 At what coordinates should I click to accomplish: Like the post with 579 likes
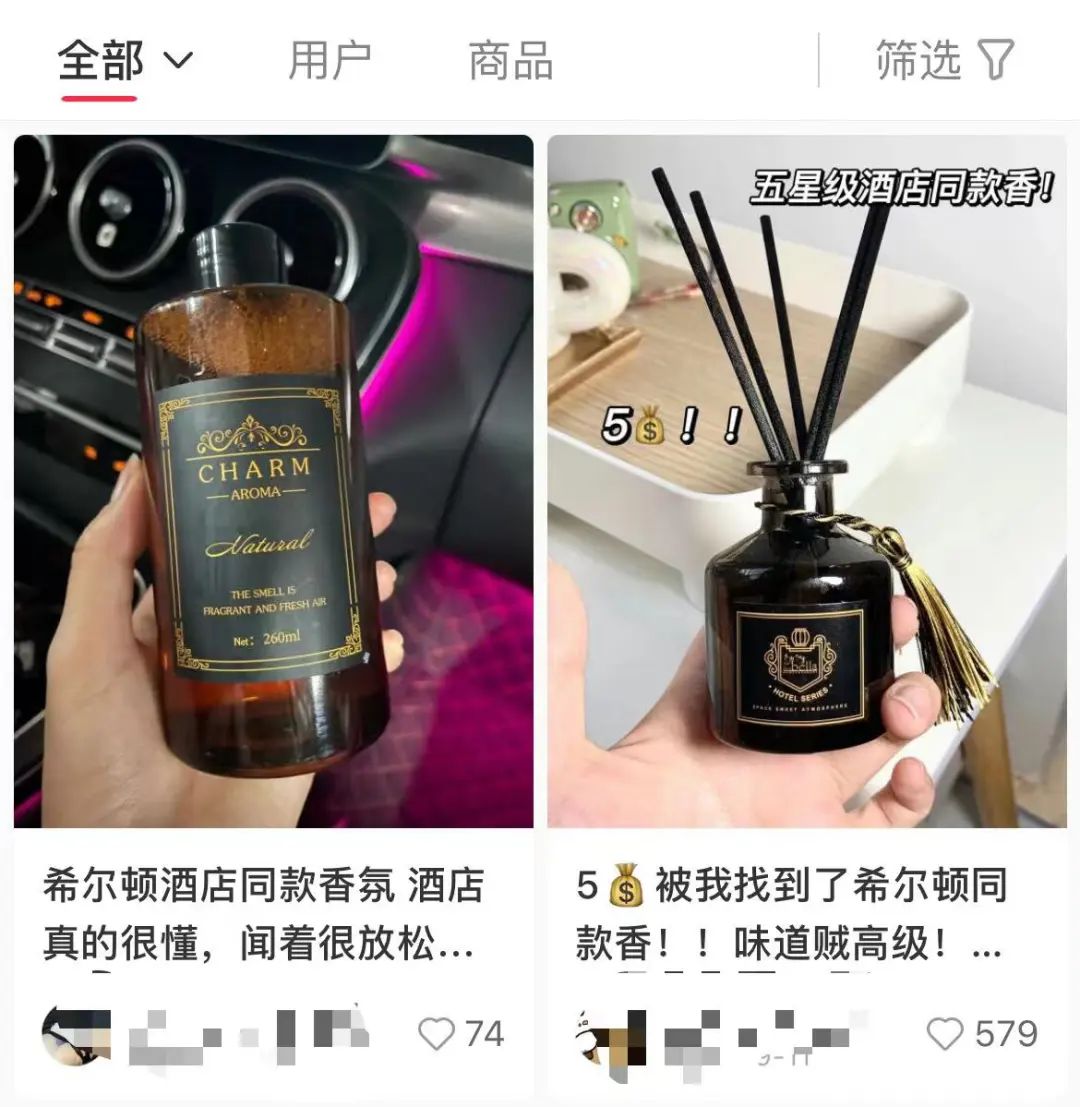[944, 1034]
